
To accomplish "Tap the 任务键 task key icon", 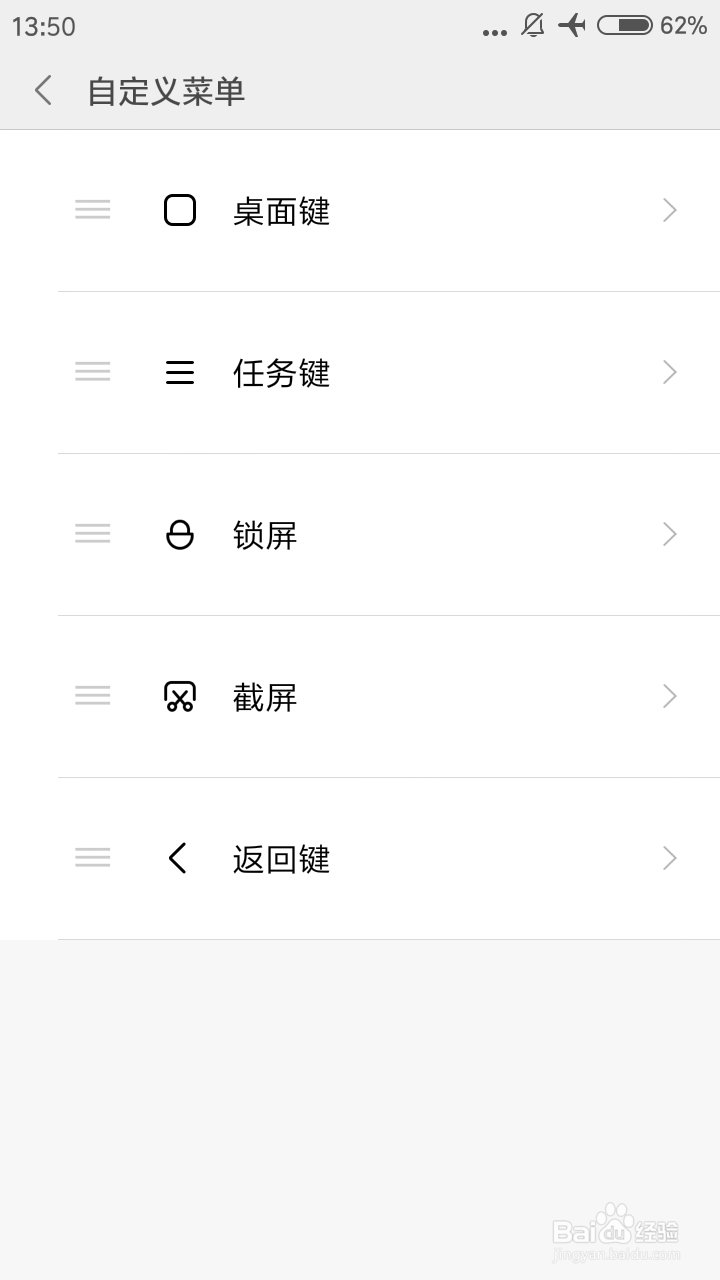I will (180, 372).
